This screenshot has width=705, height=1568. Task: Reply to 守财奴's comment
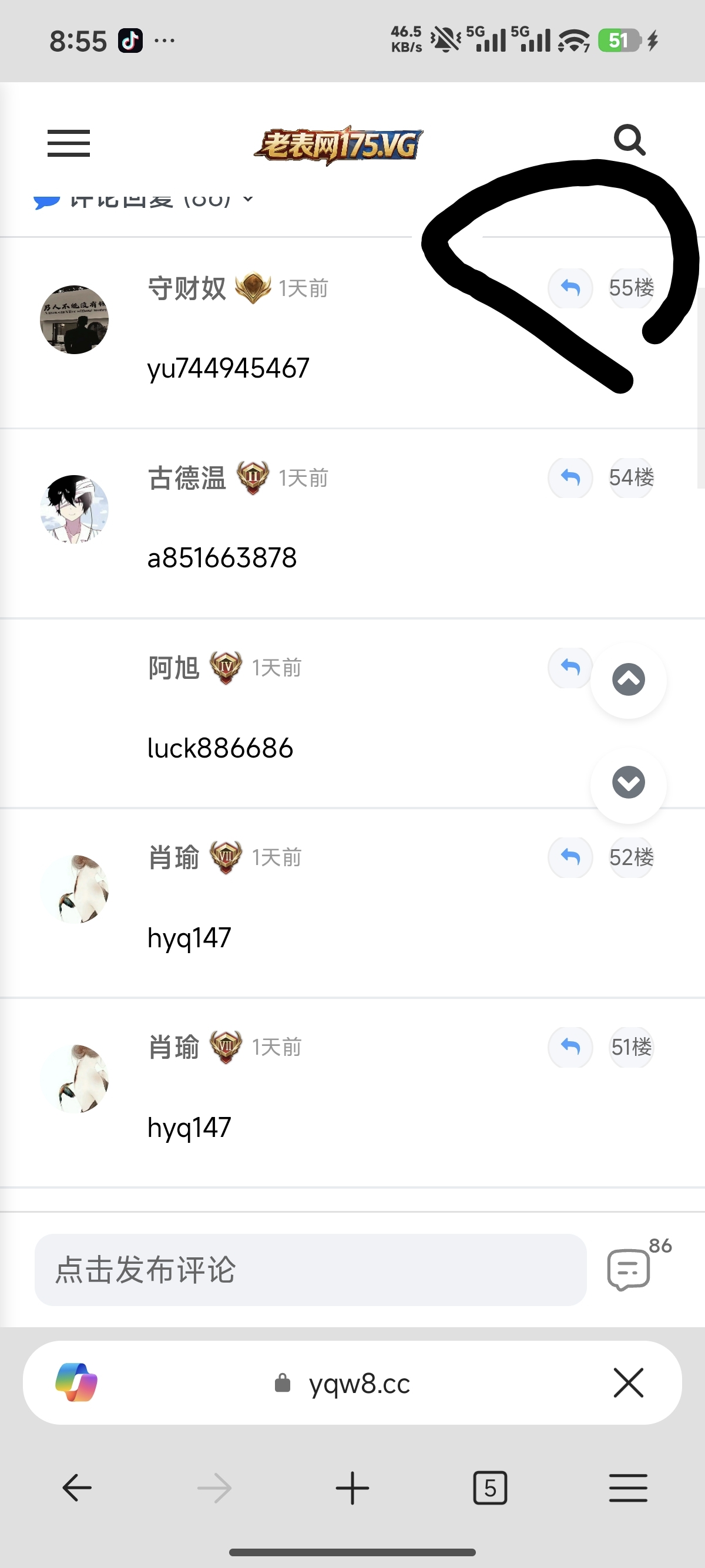[570, 288]
